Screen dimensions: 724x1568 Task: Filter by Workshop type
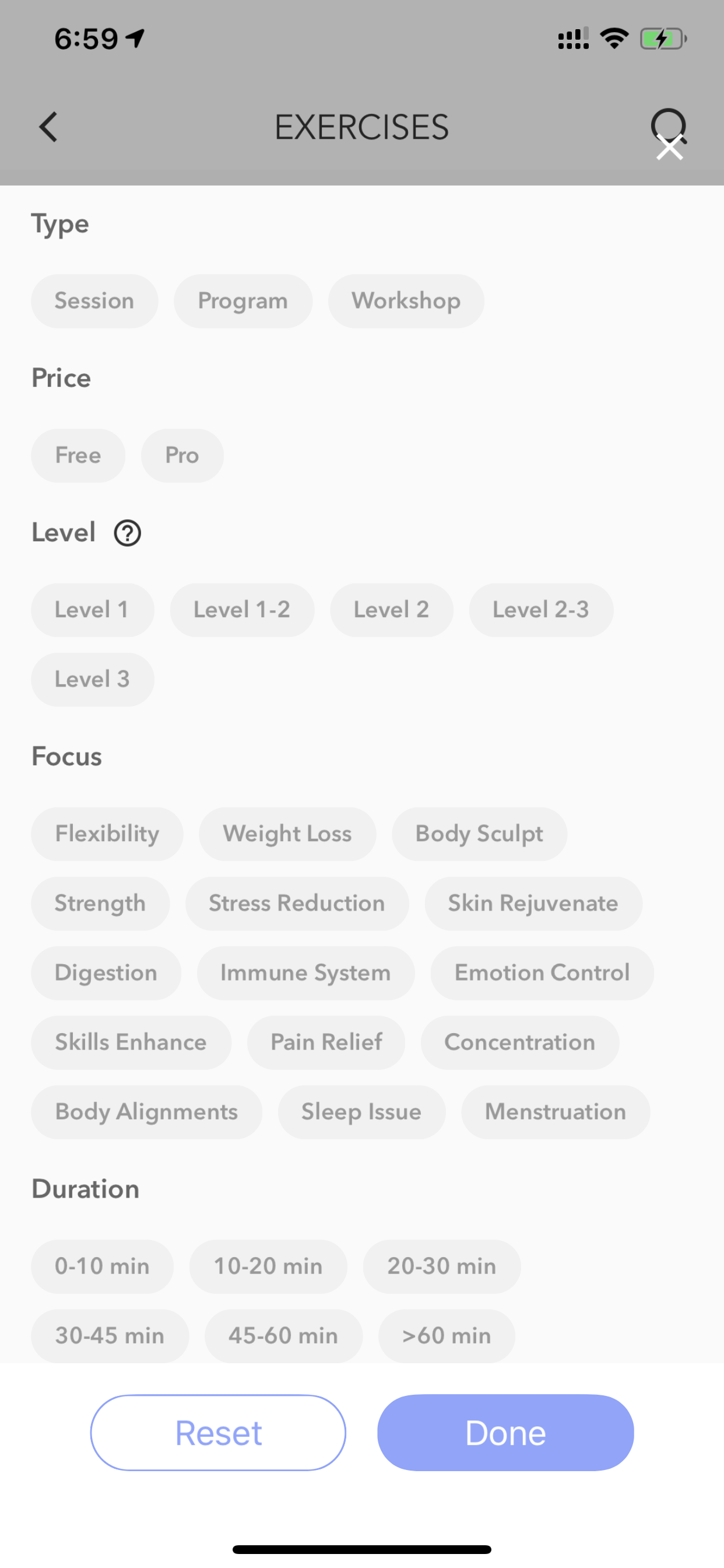click(406, 300)
